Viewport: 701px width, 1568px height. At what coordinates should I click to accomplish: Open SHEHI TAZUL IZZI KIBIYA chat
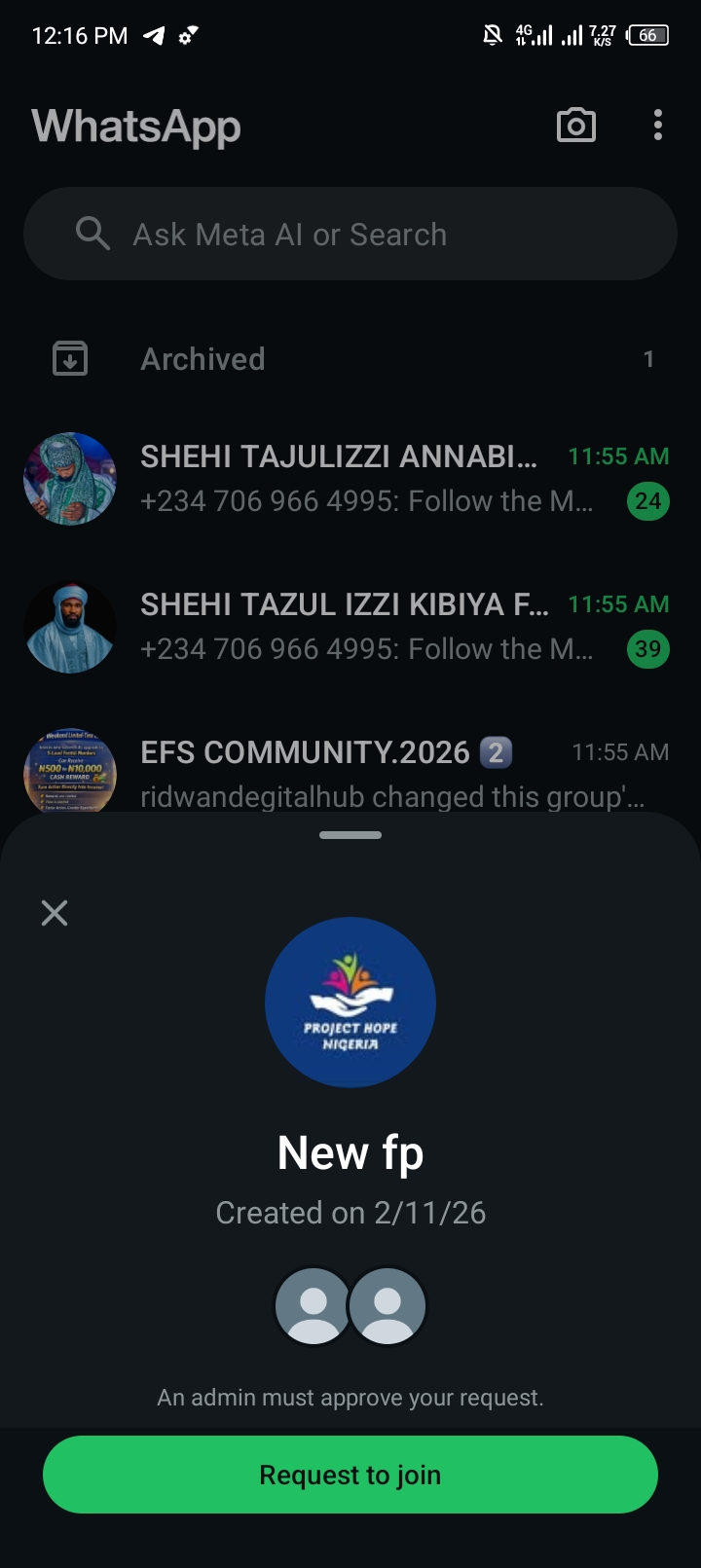click(350, 627)
